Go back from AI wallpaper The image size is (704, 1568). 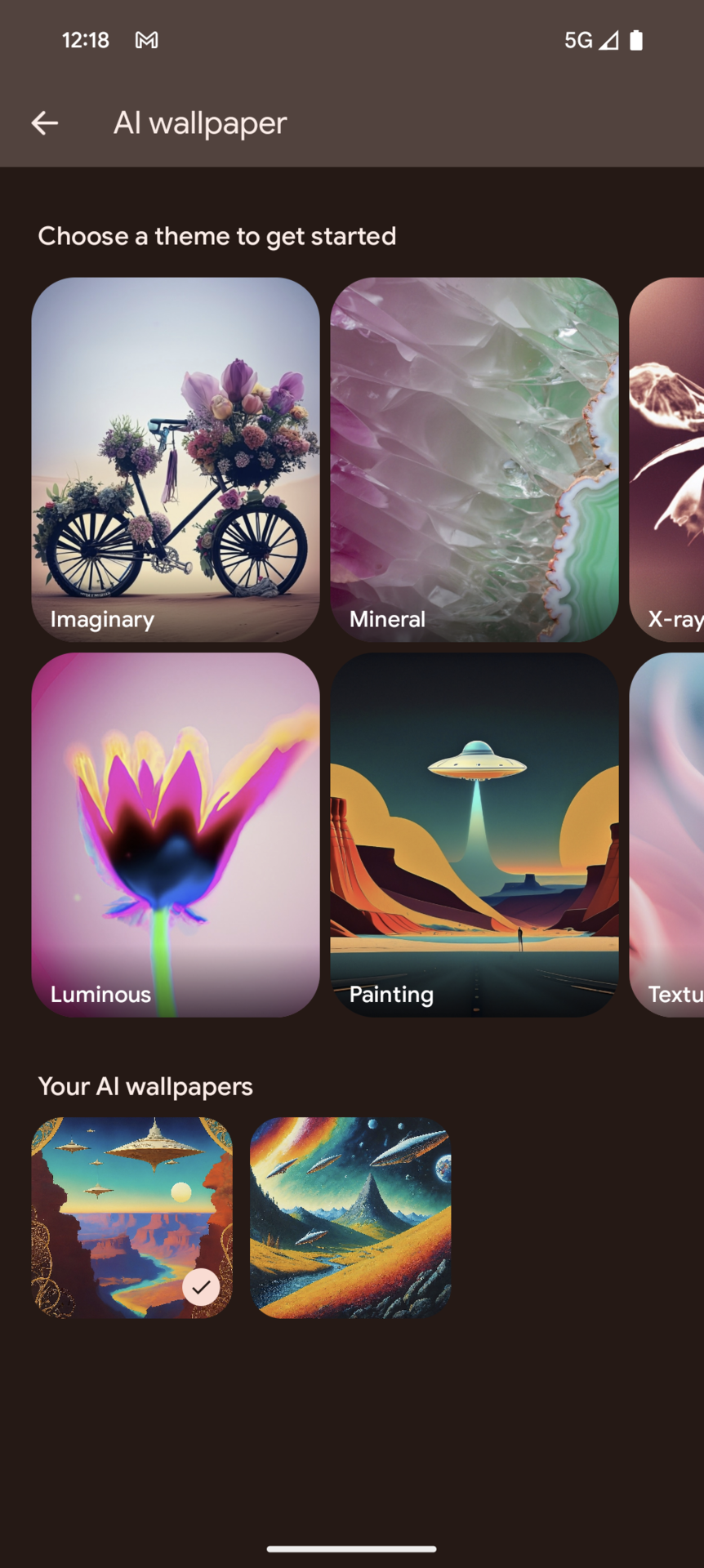[45, 123]
